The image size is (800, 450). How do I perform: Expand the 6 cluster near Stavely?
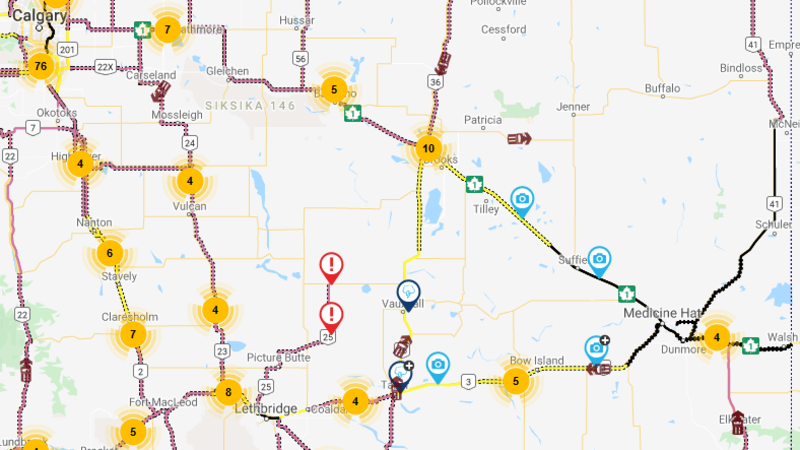[x=109, y=252]
